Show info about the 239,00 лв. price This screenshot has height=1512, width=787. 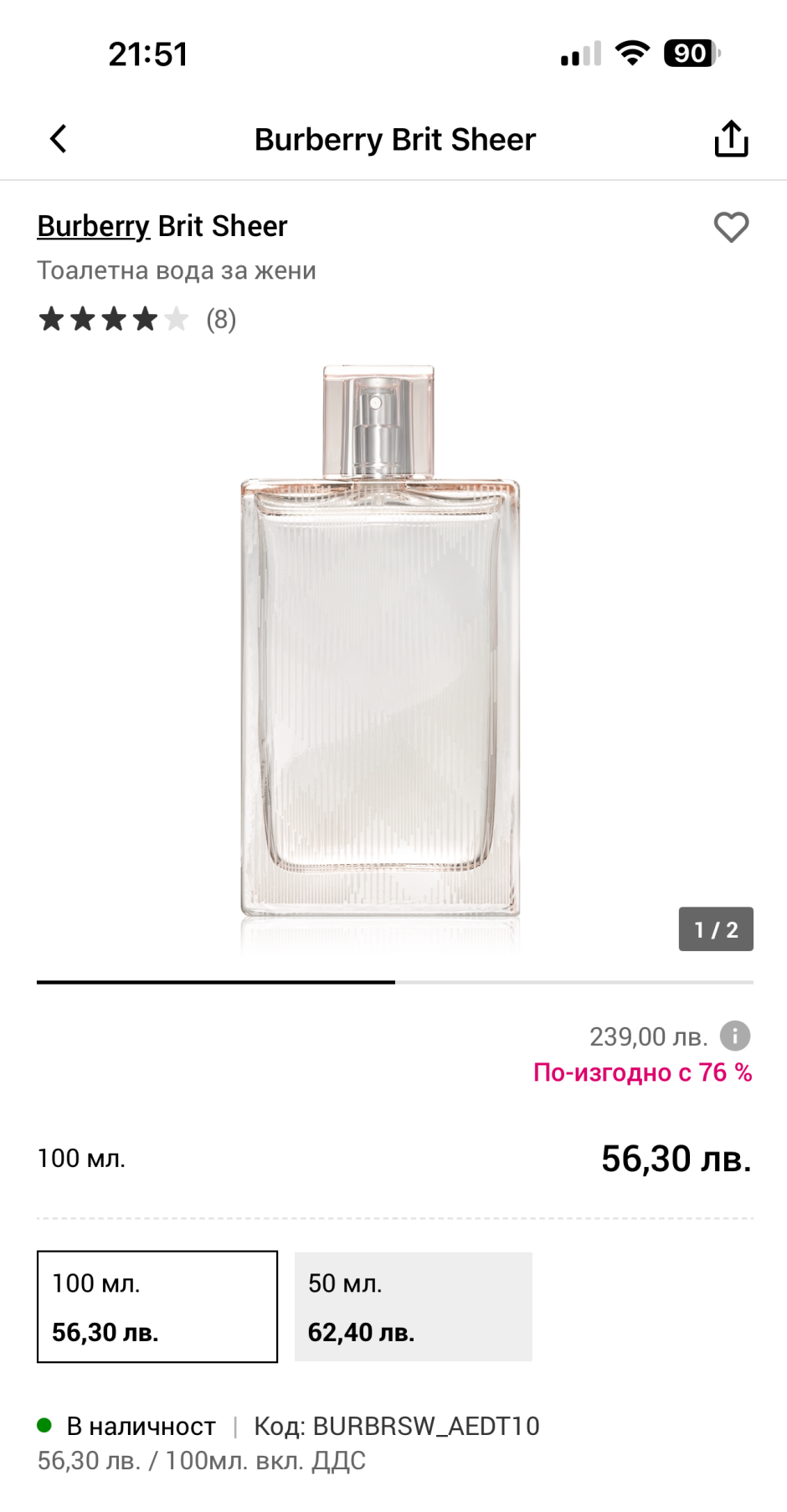pyautogui.click(x=735, y=1036)
